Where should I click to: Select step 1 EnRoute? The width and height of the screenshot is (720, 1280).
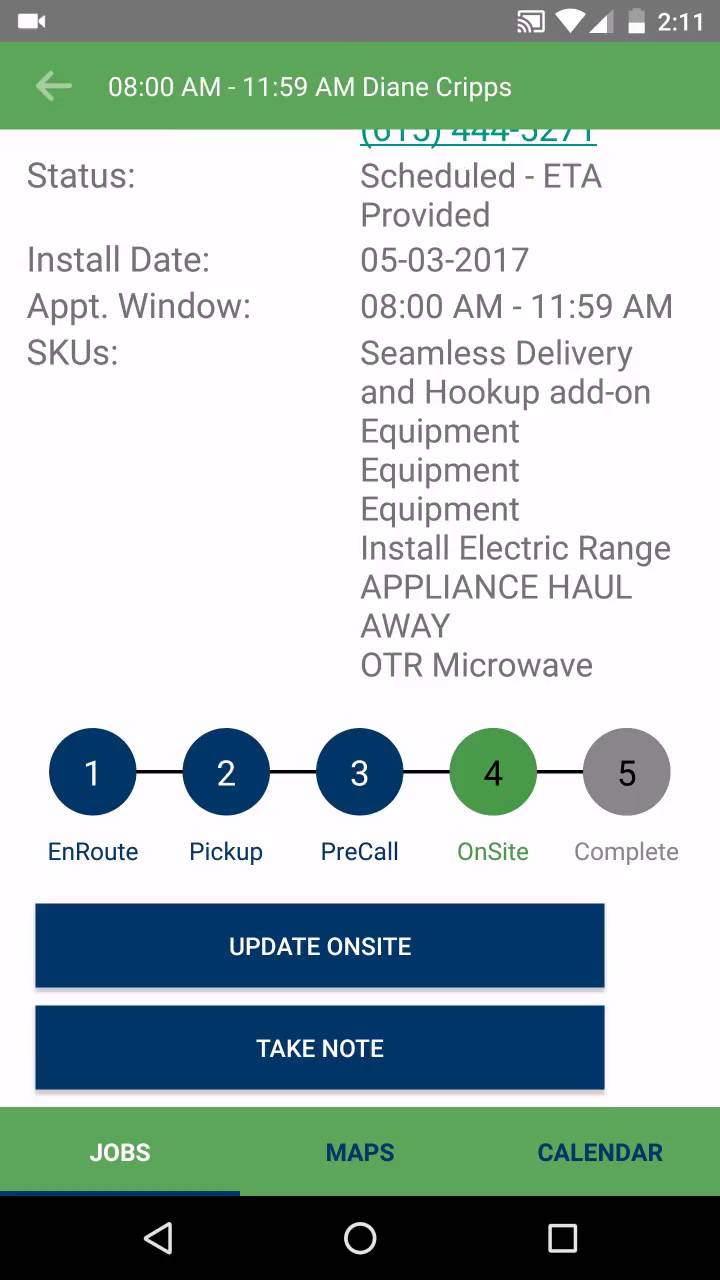point(92,772)
